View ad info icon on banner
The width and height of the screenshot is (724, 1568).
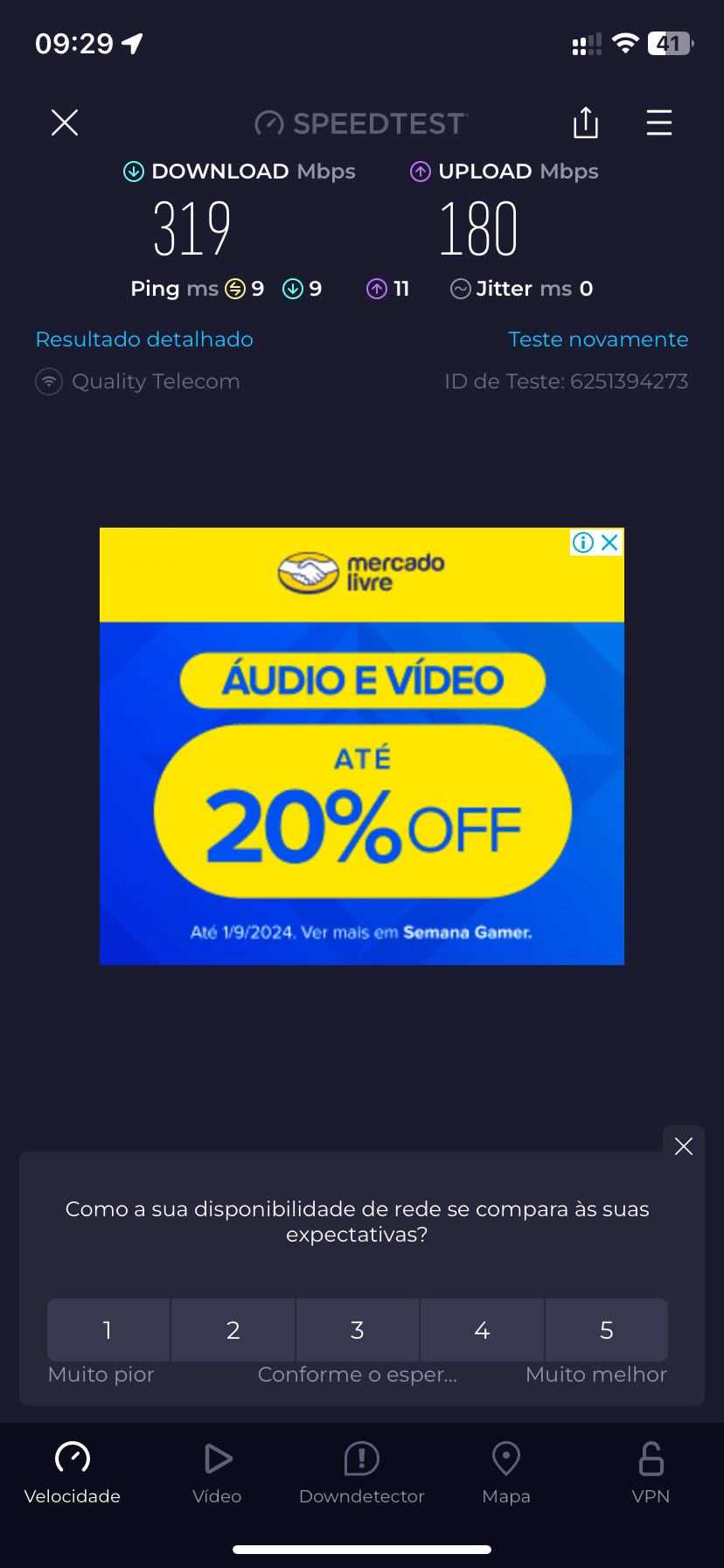point(582,542)
